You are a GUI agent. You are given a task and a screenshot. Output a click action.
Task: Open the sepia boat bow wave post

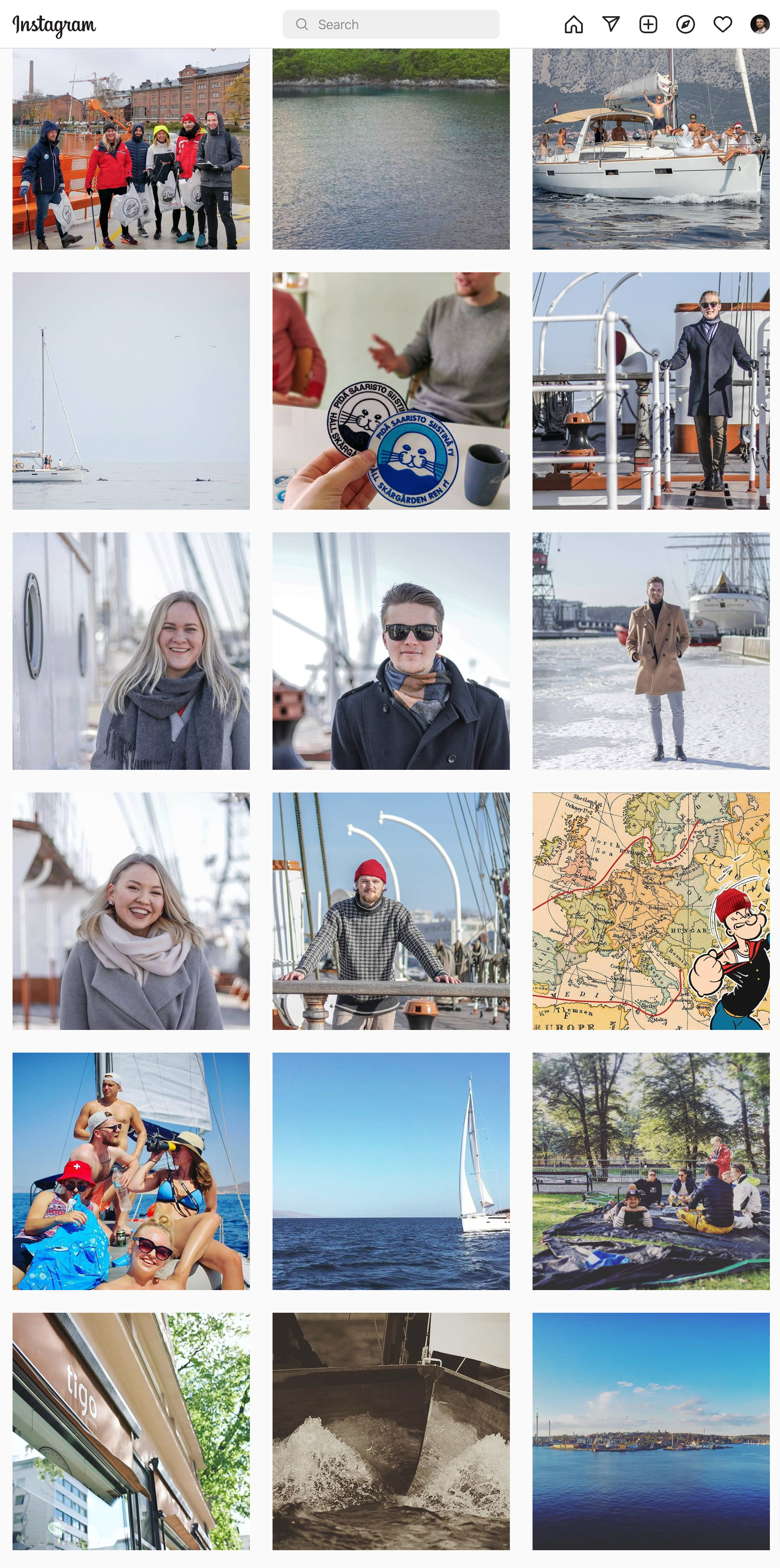pos(390,1431)
